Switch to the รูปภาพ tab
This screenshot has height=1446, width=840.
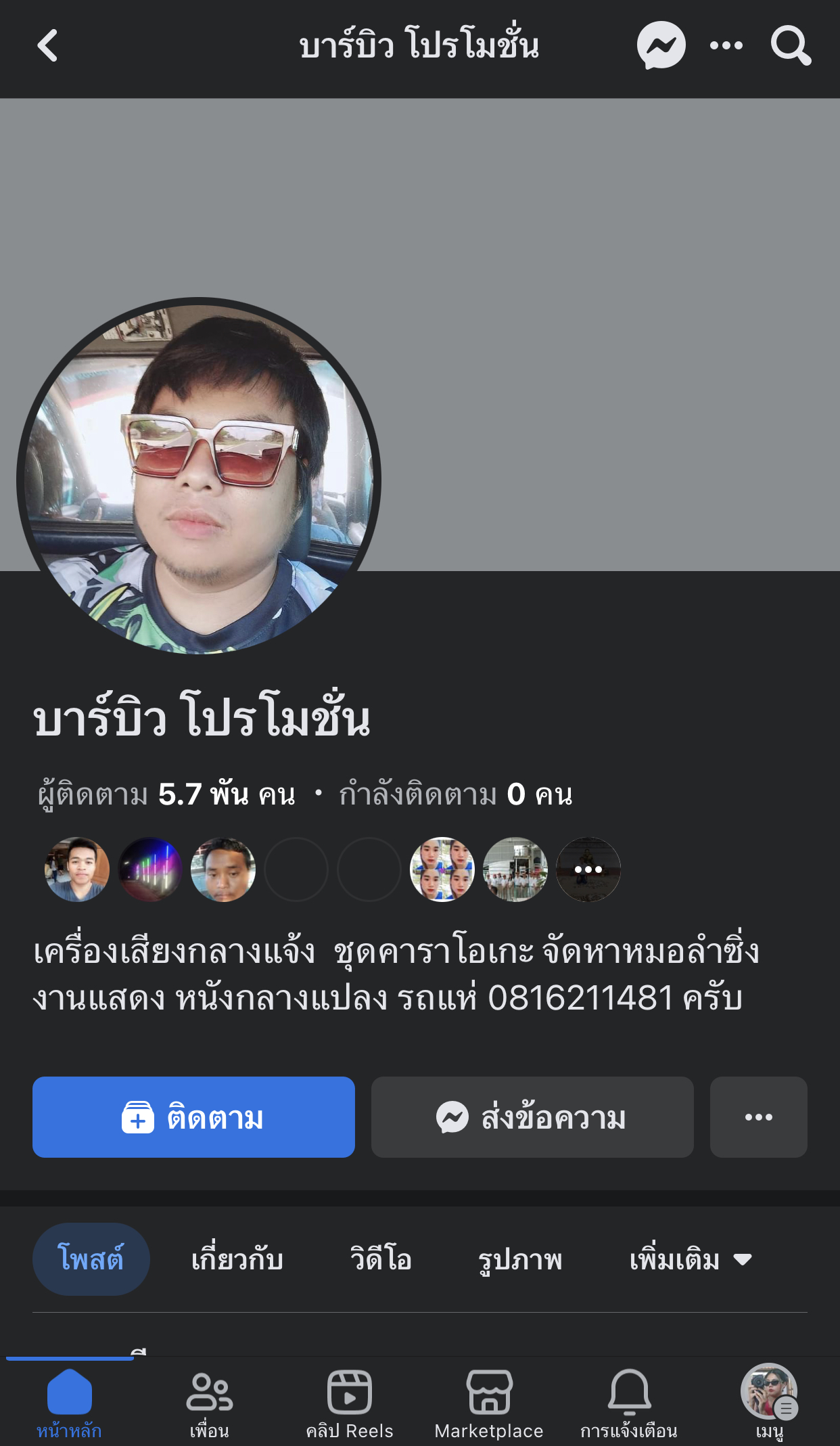(519, 1259)
